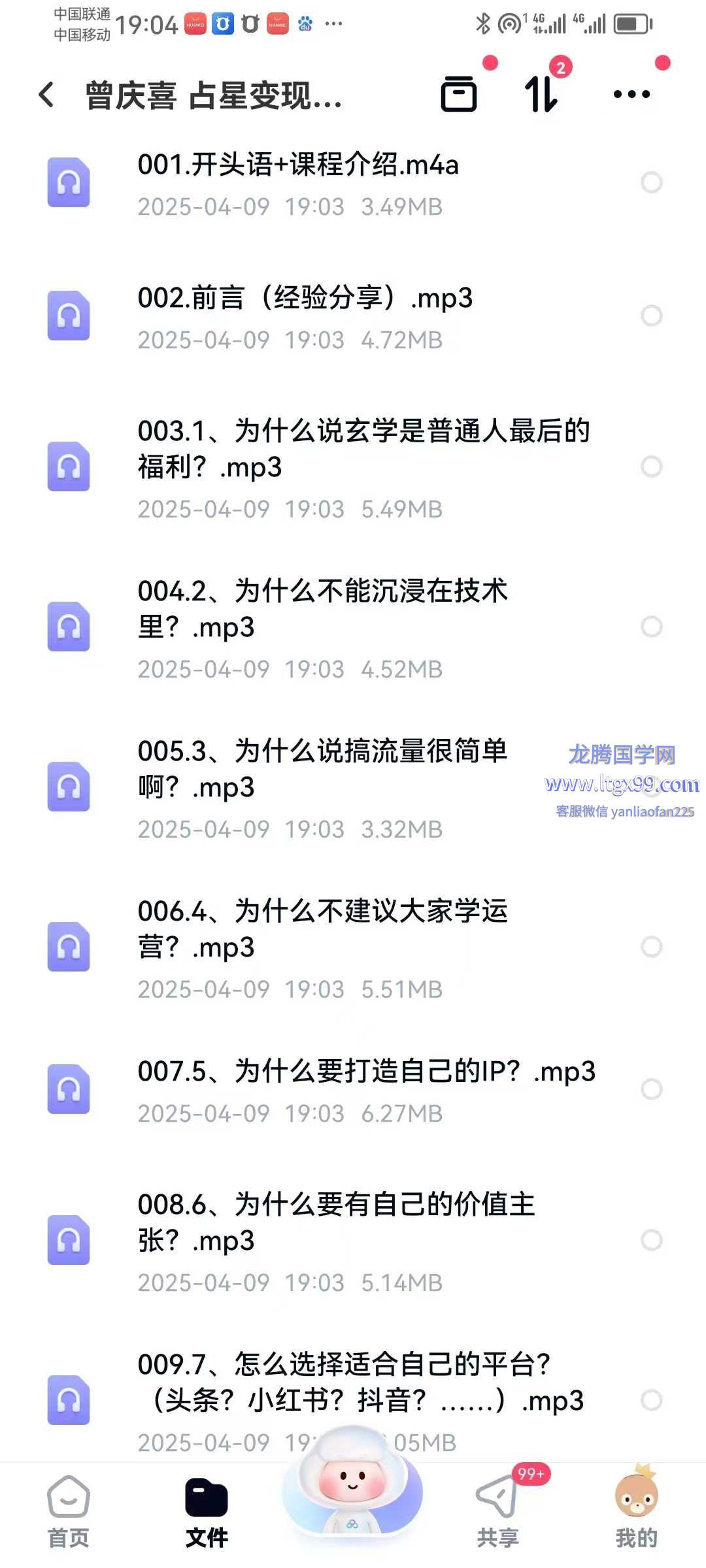Open the archive box icon in header

[x=459, y=94]
